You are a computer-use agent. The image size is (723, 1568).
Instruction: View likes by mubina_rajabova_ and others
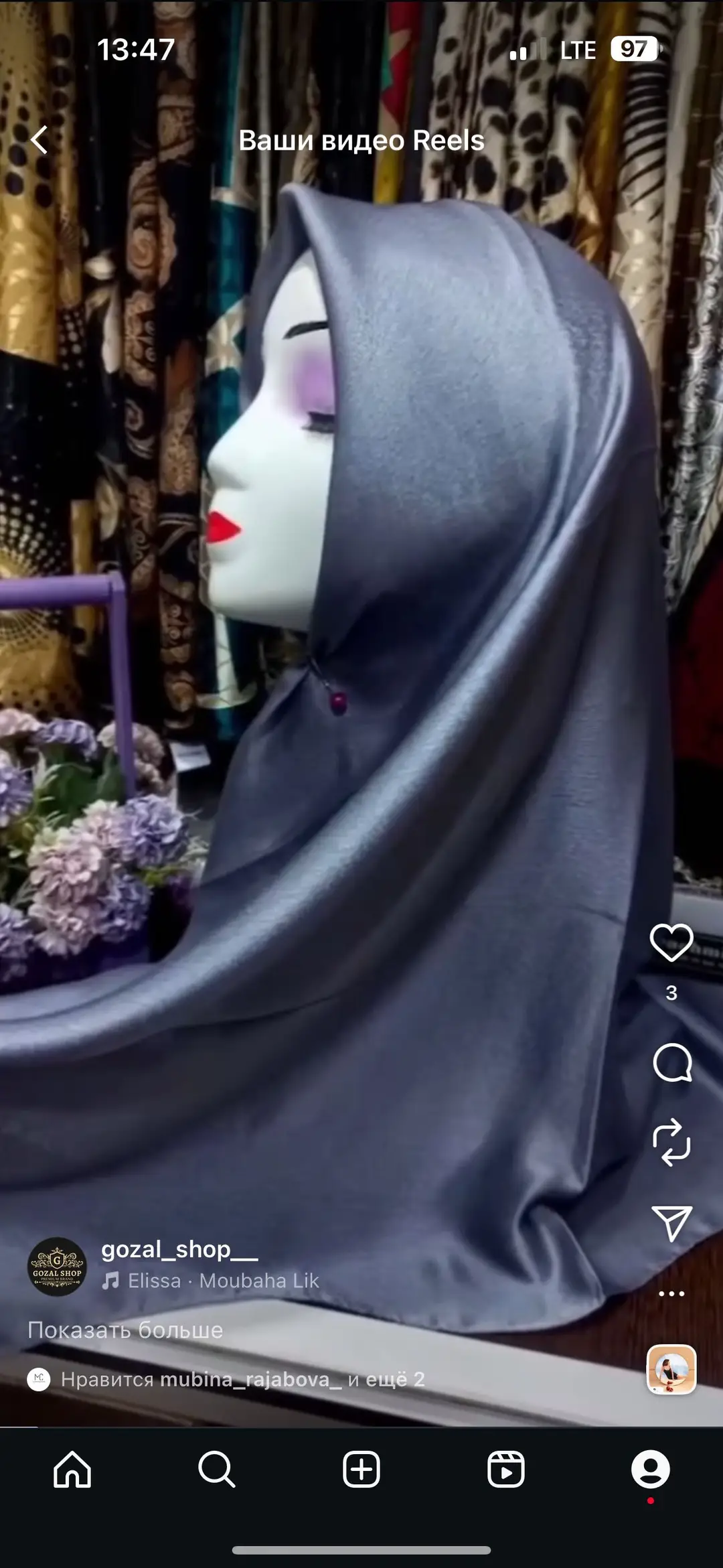243,1379
